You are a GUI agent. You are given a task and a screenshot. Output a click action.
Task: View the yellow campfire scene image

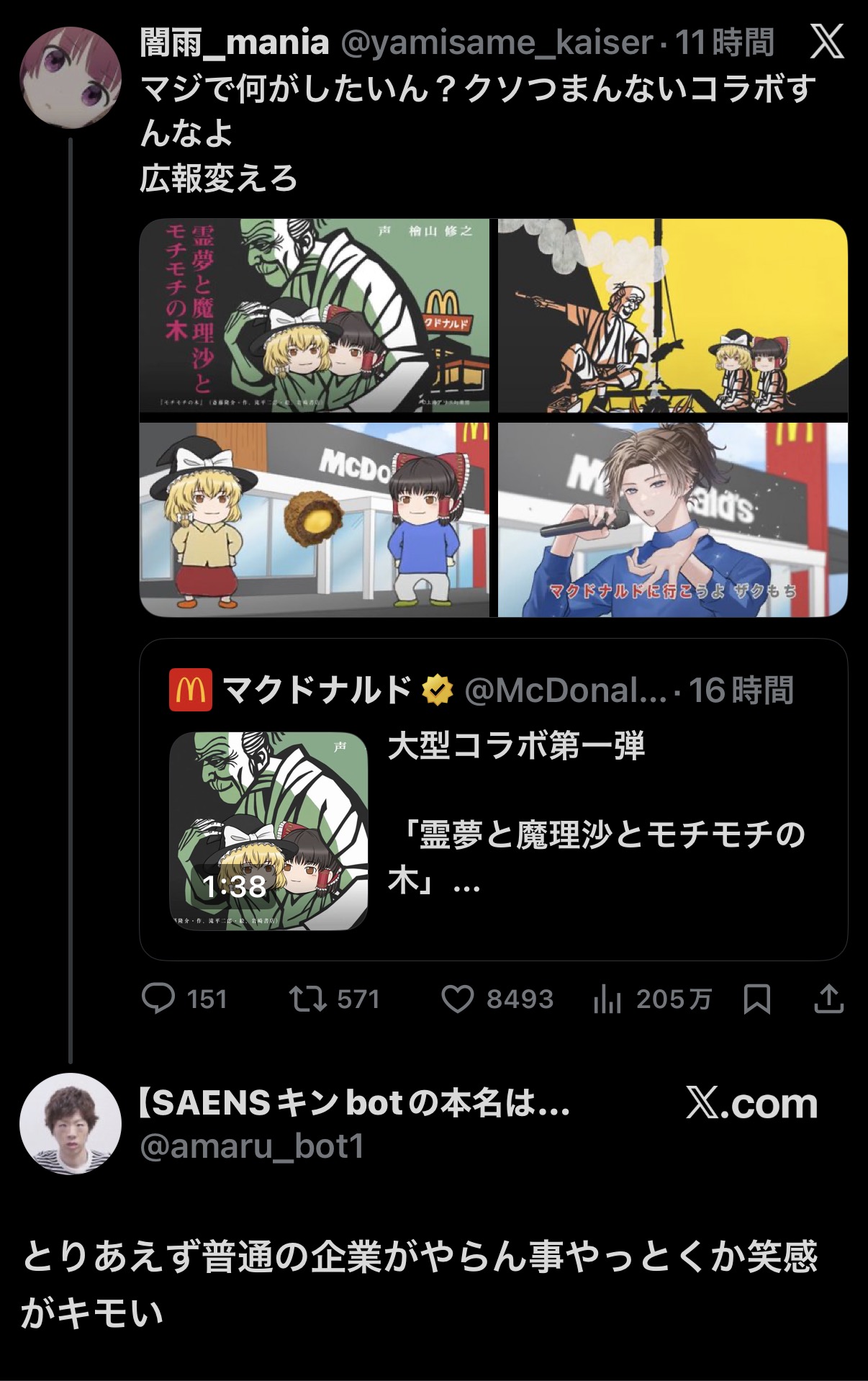(x=672, y=315)
